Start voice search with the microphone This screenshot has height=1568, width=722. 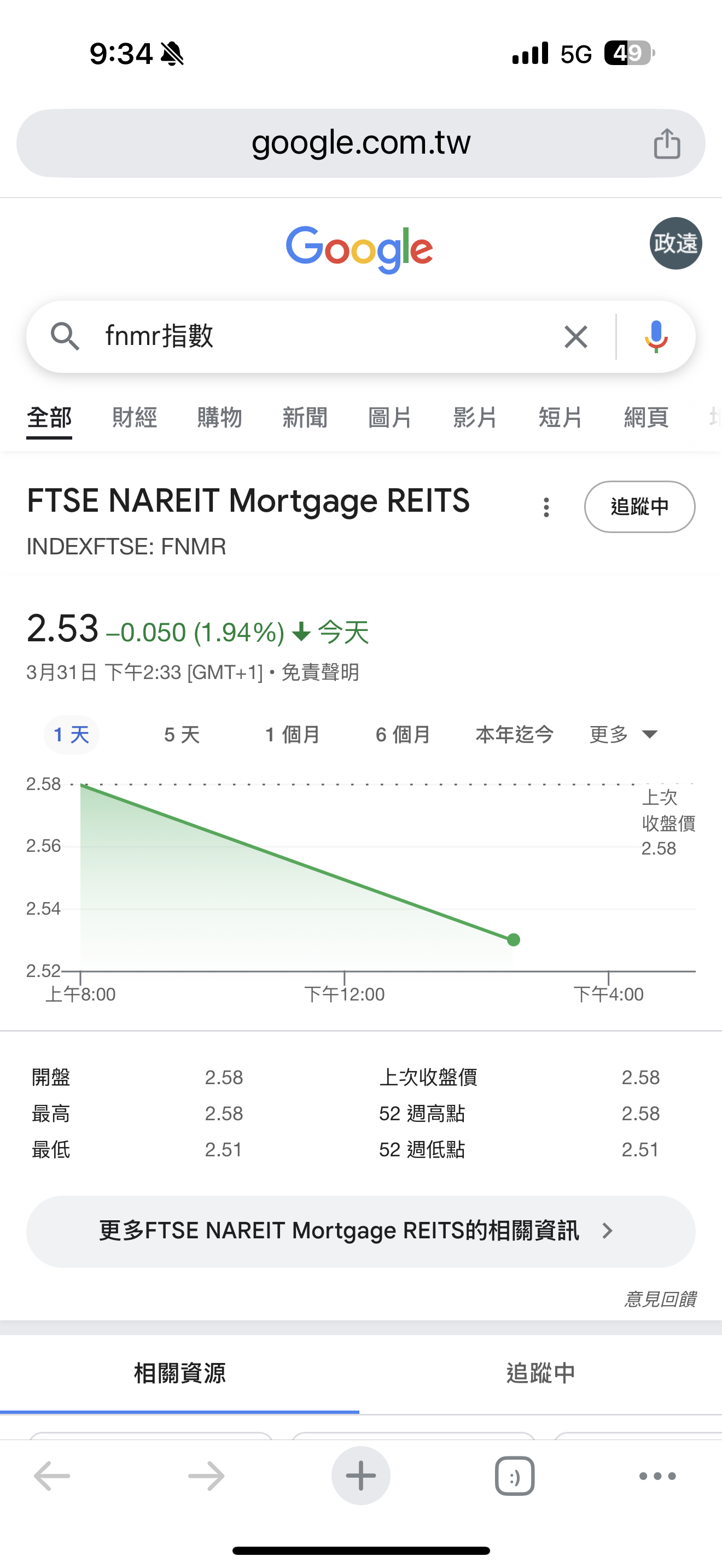pos(656,337)
